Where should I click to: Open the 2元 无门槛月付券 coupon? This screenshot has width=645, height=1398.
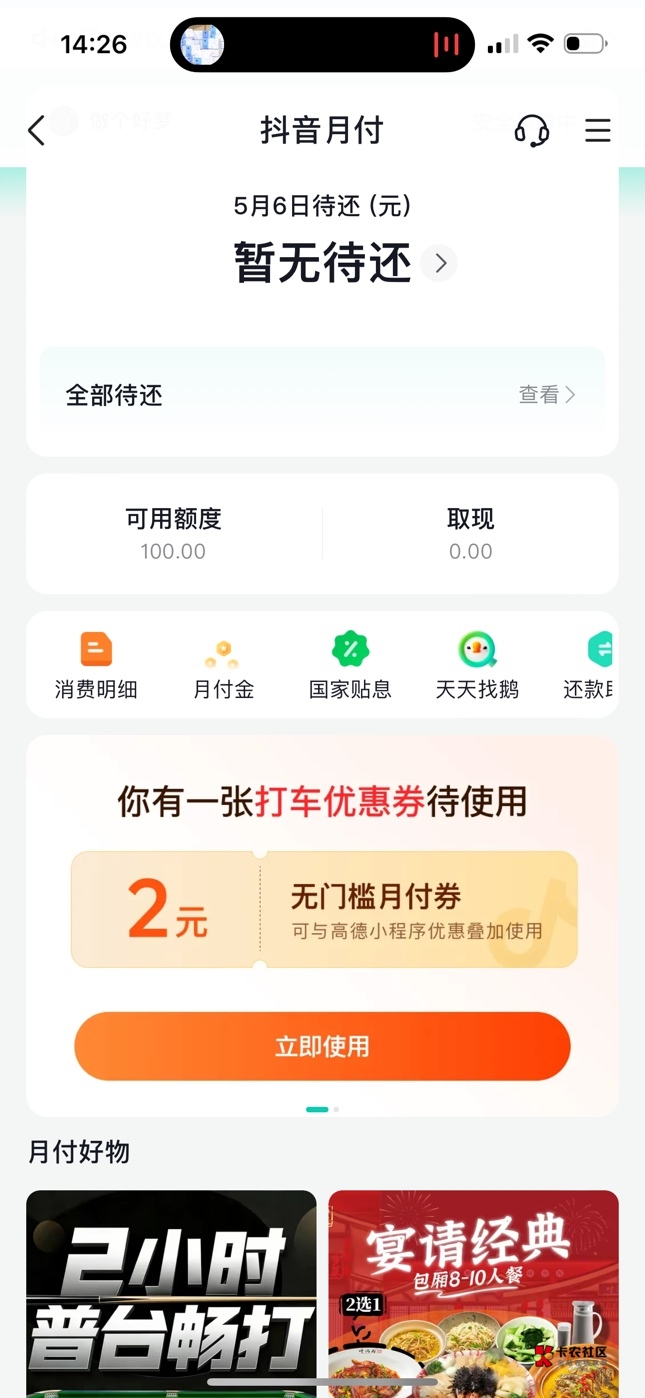(323, 909)
